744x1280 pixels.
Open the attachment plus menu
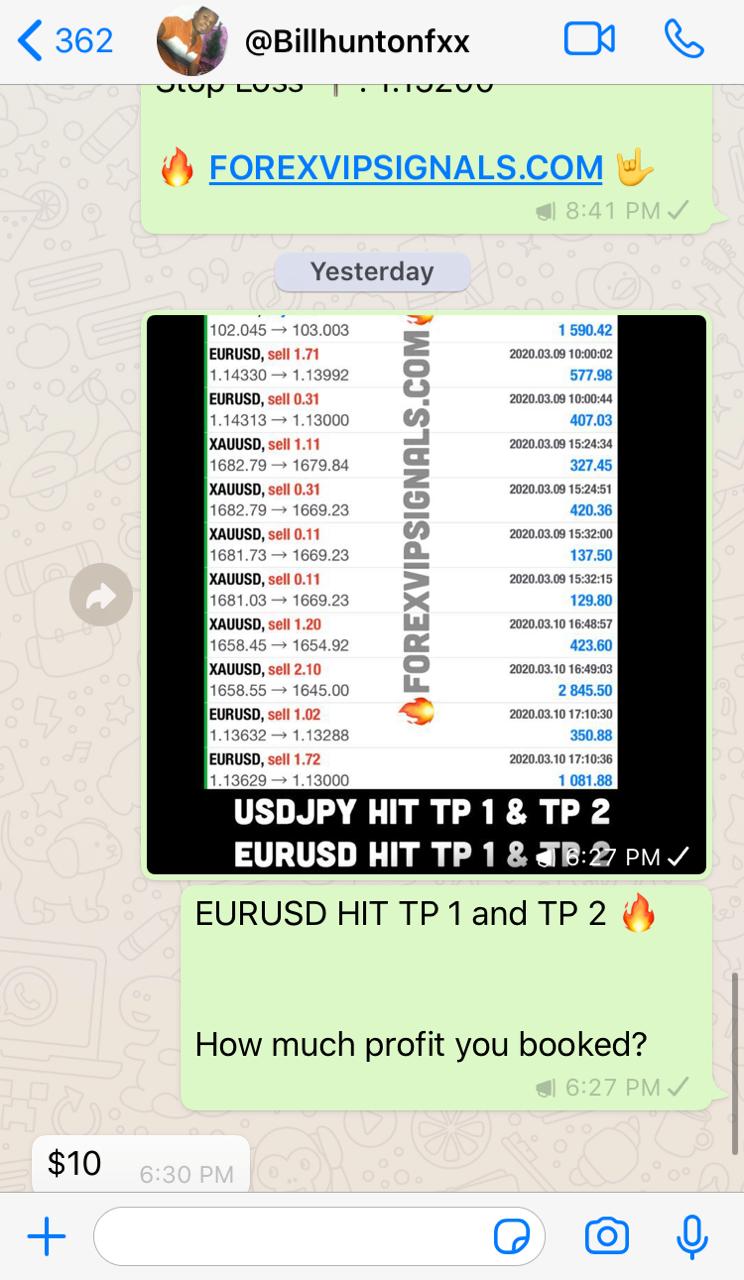[46, 1237]
